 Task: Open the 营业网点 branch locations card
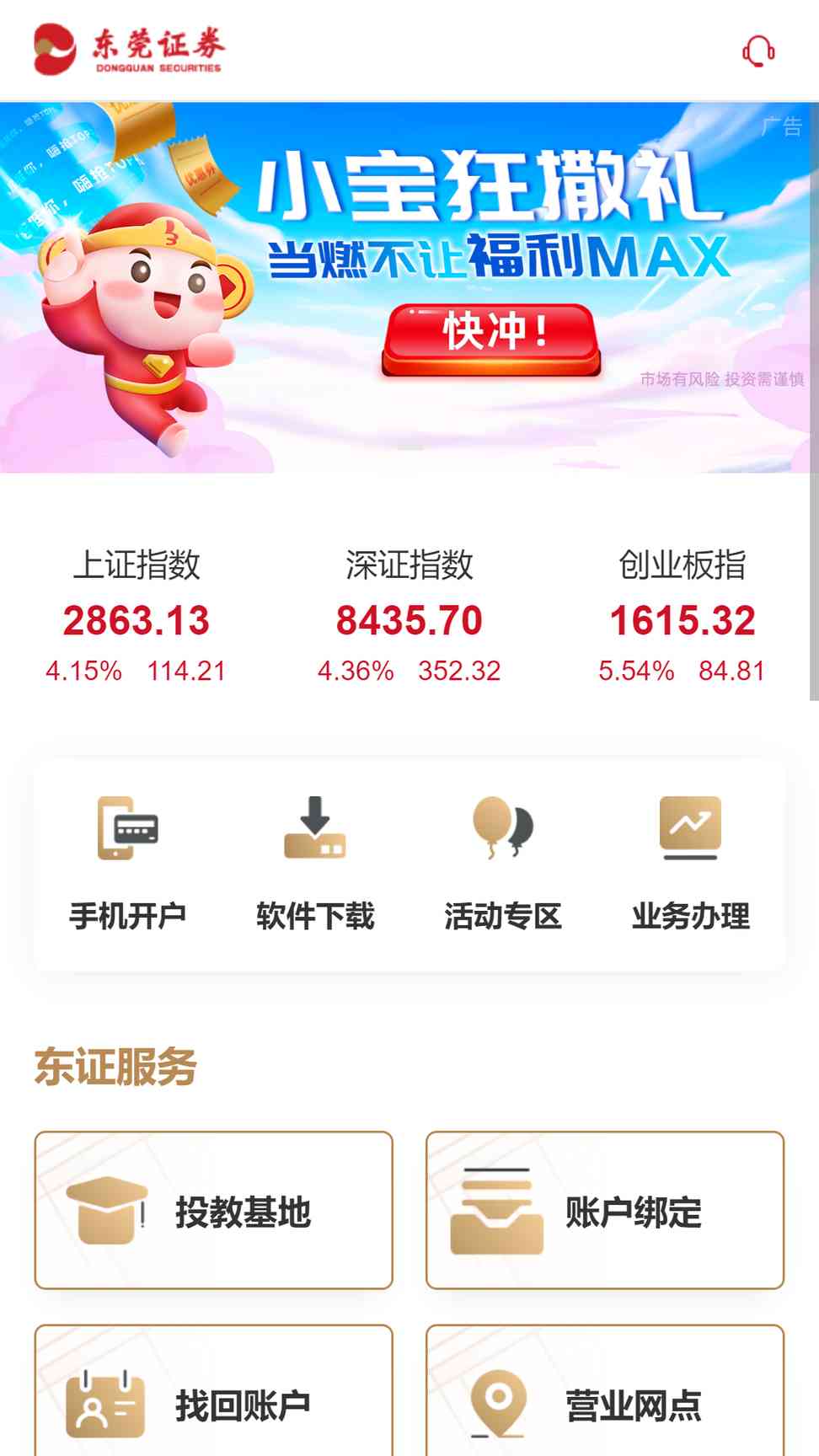tap(605, 1390)
